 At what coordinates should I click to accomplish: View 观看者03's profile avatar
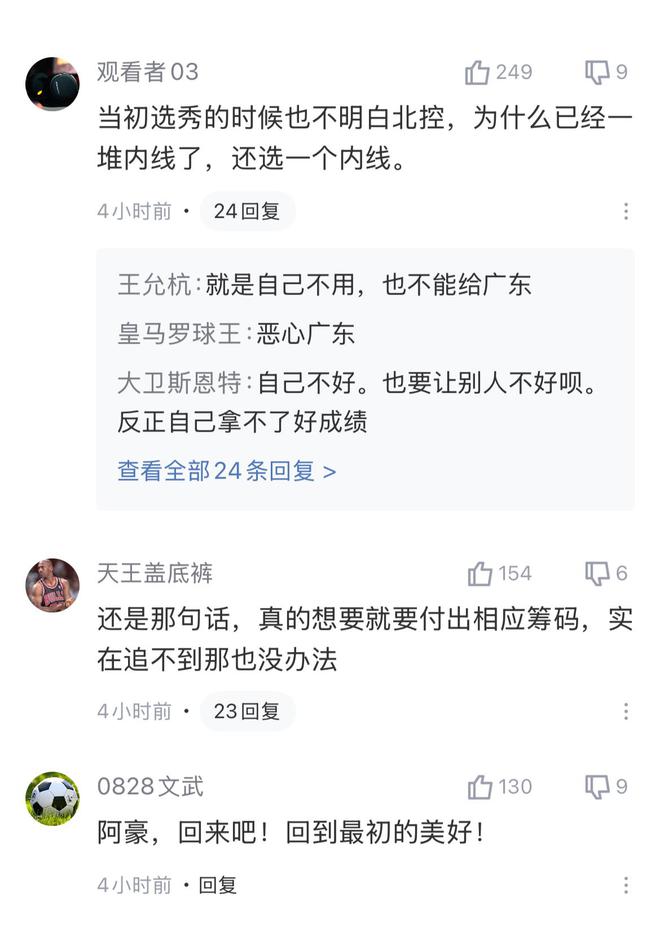pos(52,84)
